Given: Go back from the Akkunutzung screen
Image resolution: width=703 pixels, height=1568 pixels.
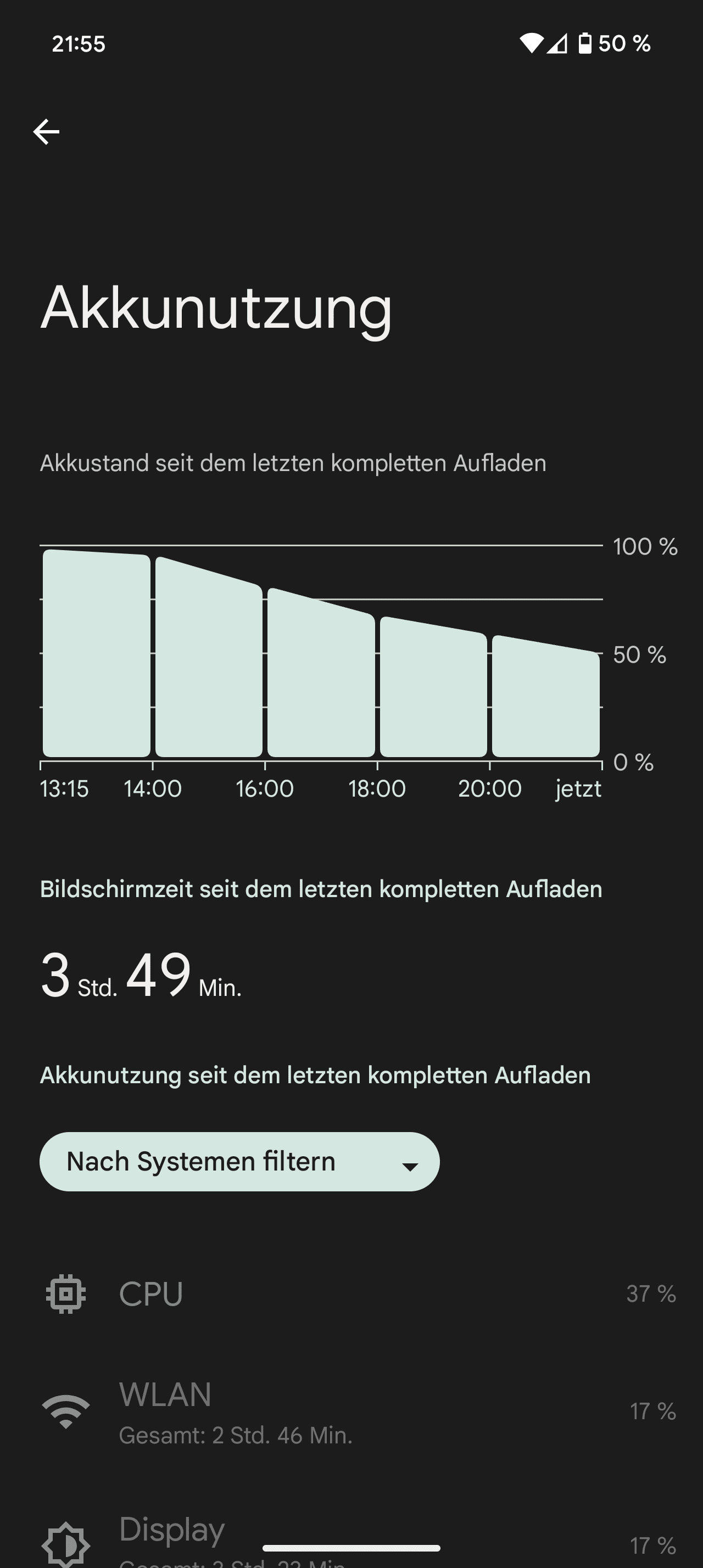Looking at the screenshot, I should (46, 132).
